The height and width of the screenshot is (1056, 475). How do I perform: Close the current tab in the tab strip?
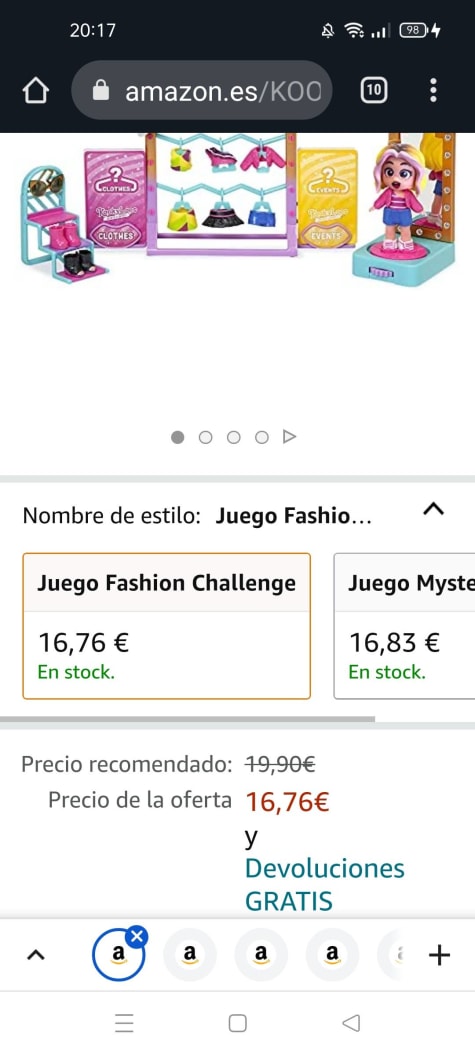click(x=137, y=937)
